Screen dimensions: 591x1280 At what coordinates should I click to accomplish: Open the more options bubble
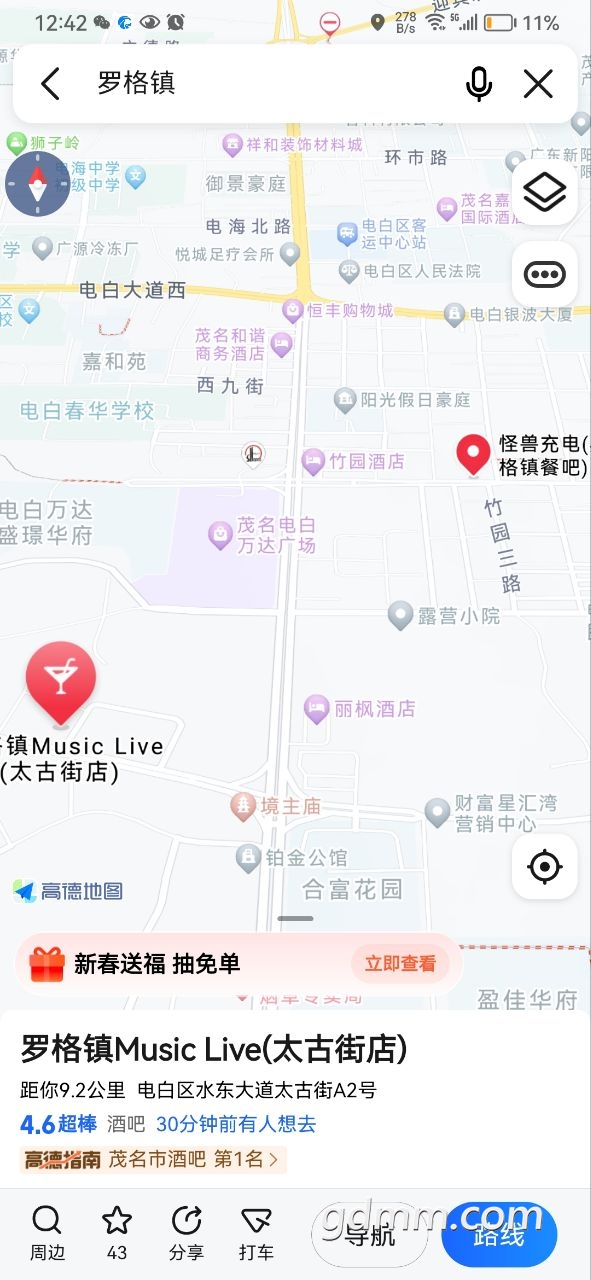coord(544,274)
